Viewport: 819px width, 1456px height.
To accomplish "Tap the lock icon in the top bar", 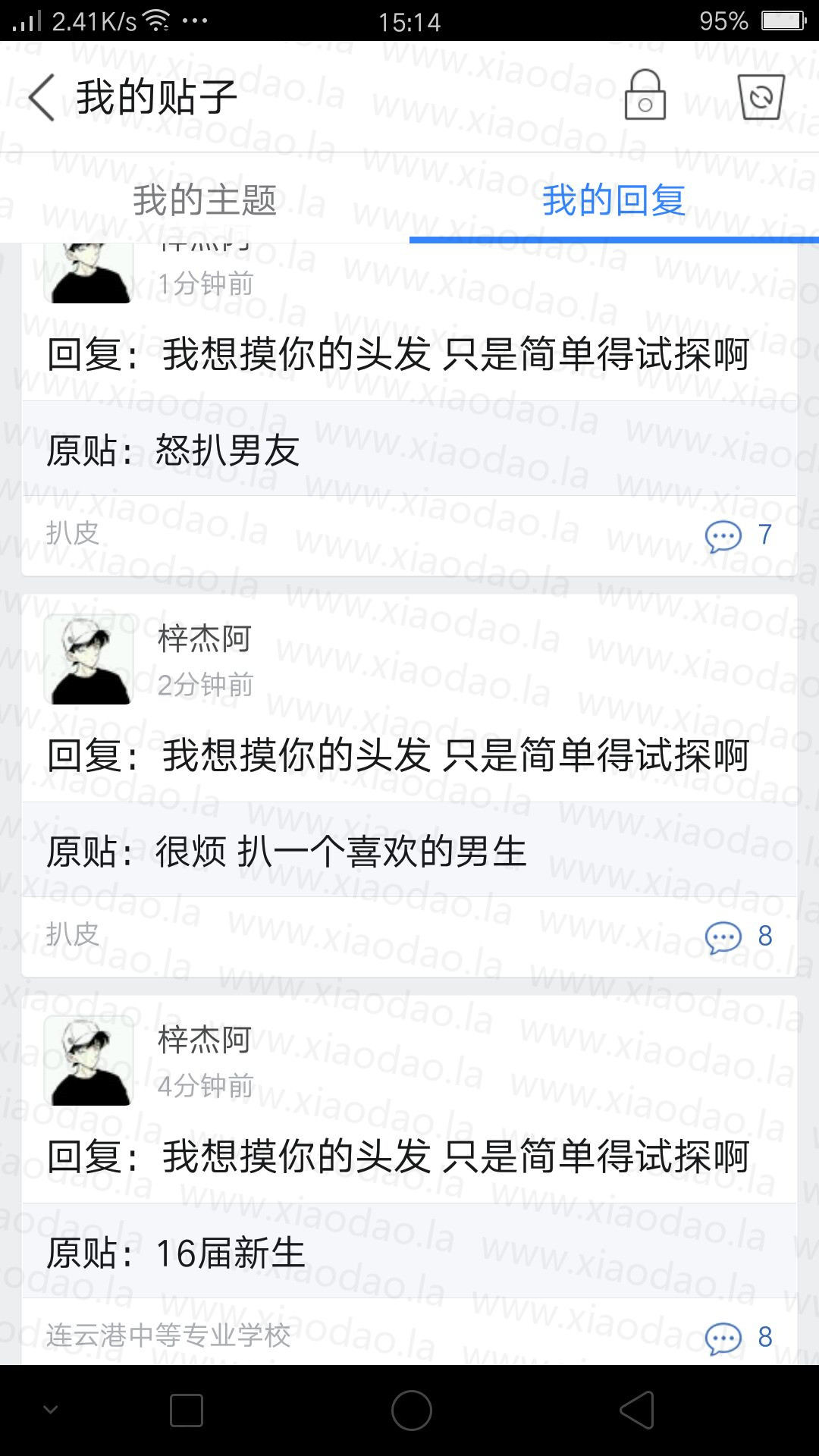I will pyautogui.click(x=645, y=96).
